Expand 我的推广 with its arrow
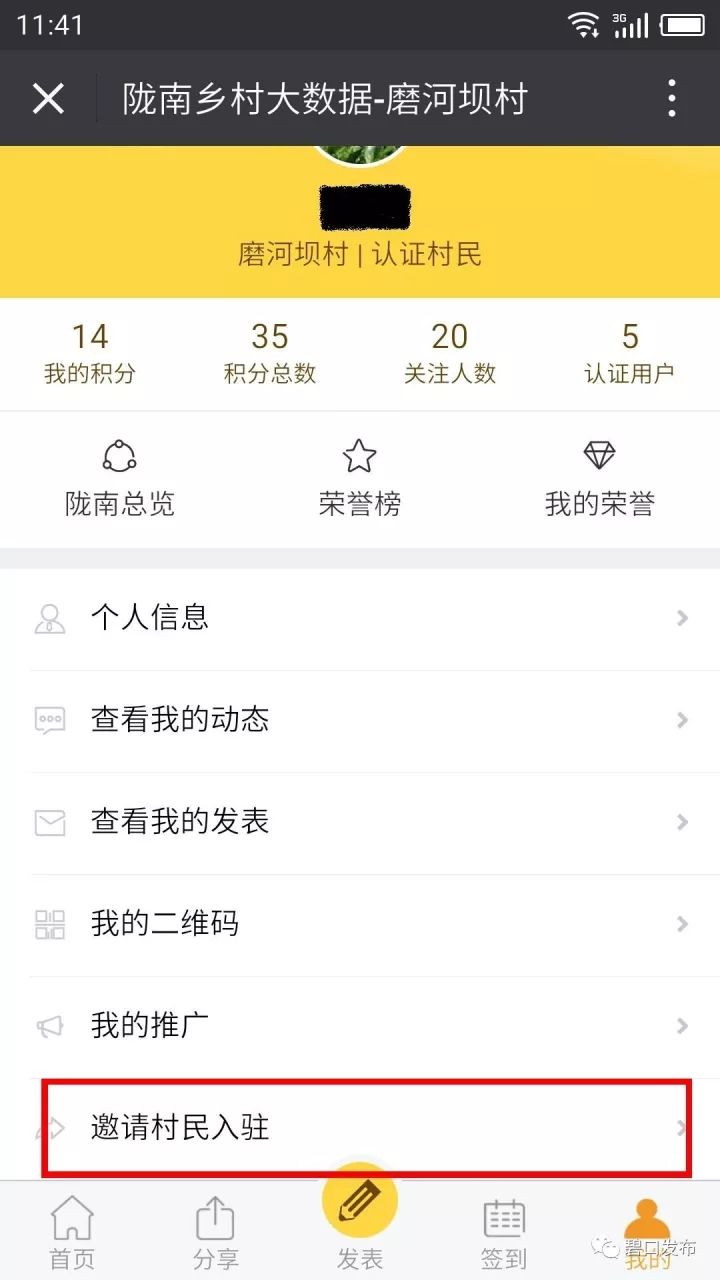The height and width of the screenshot is (1280, 720). coord(684,1026)
